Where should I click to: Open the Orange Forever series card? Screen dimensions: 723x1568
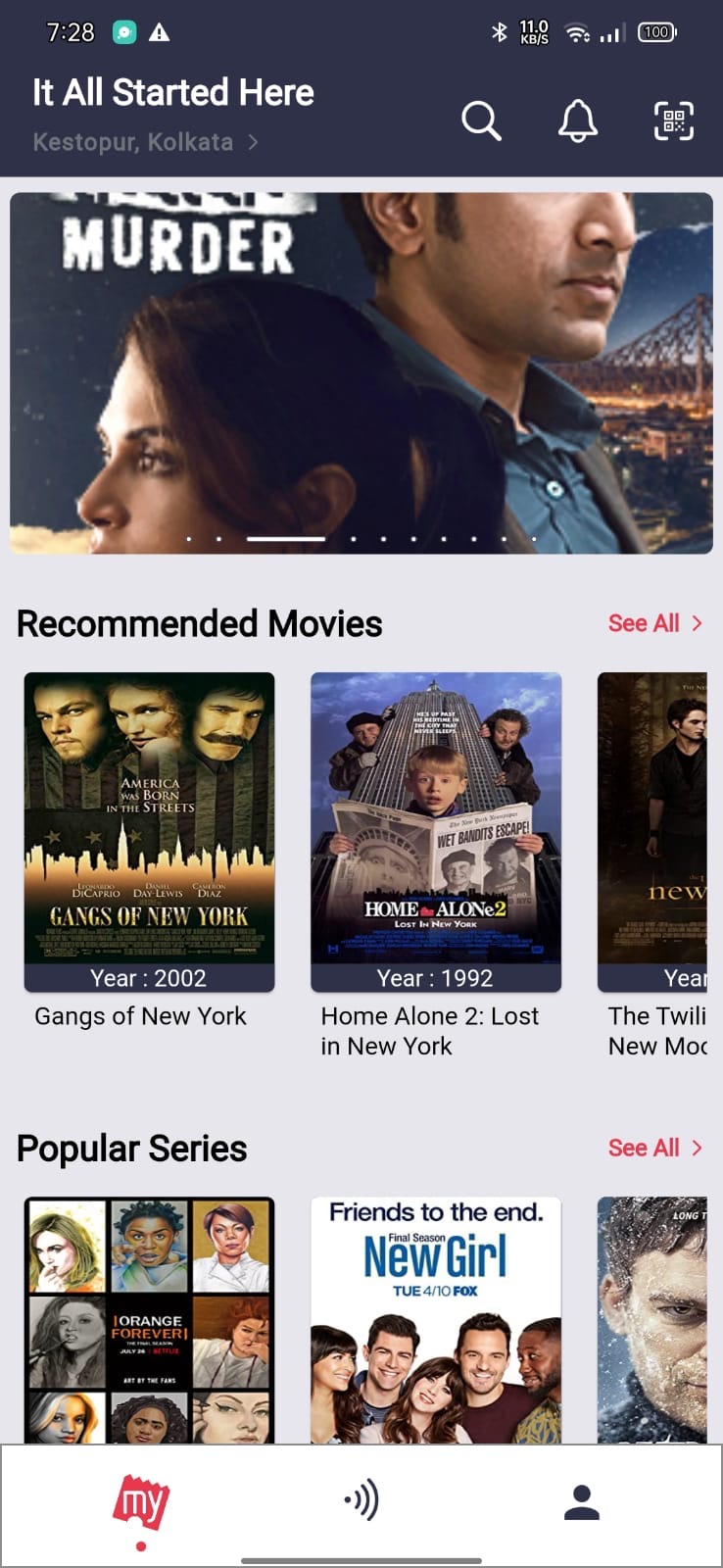pos(149,1318)
